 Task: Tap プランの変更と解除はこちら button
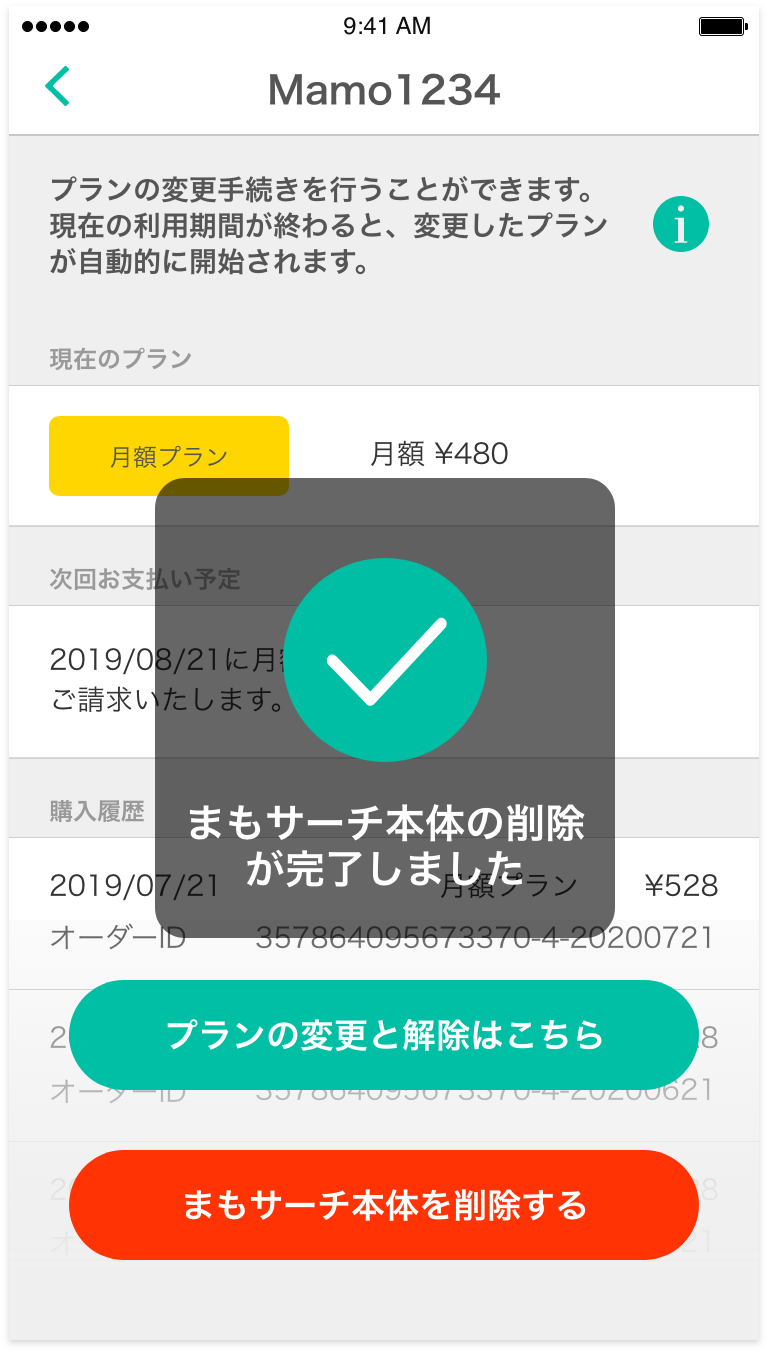[384, 1035]
